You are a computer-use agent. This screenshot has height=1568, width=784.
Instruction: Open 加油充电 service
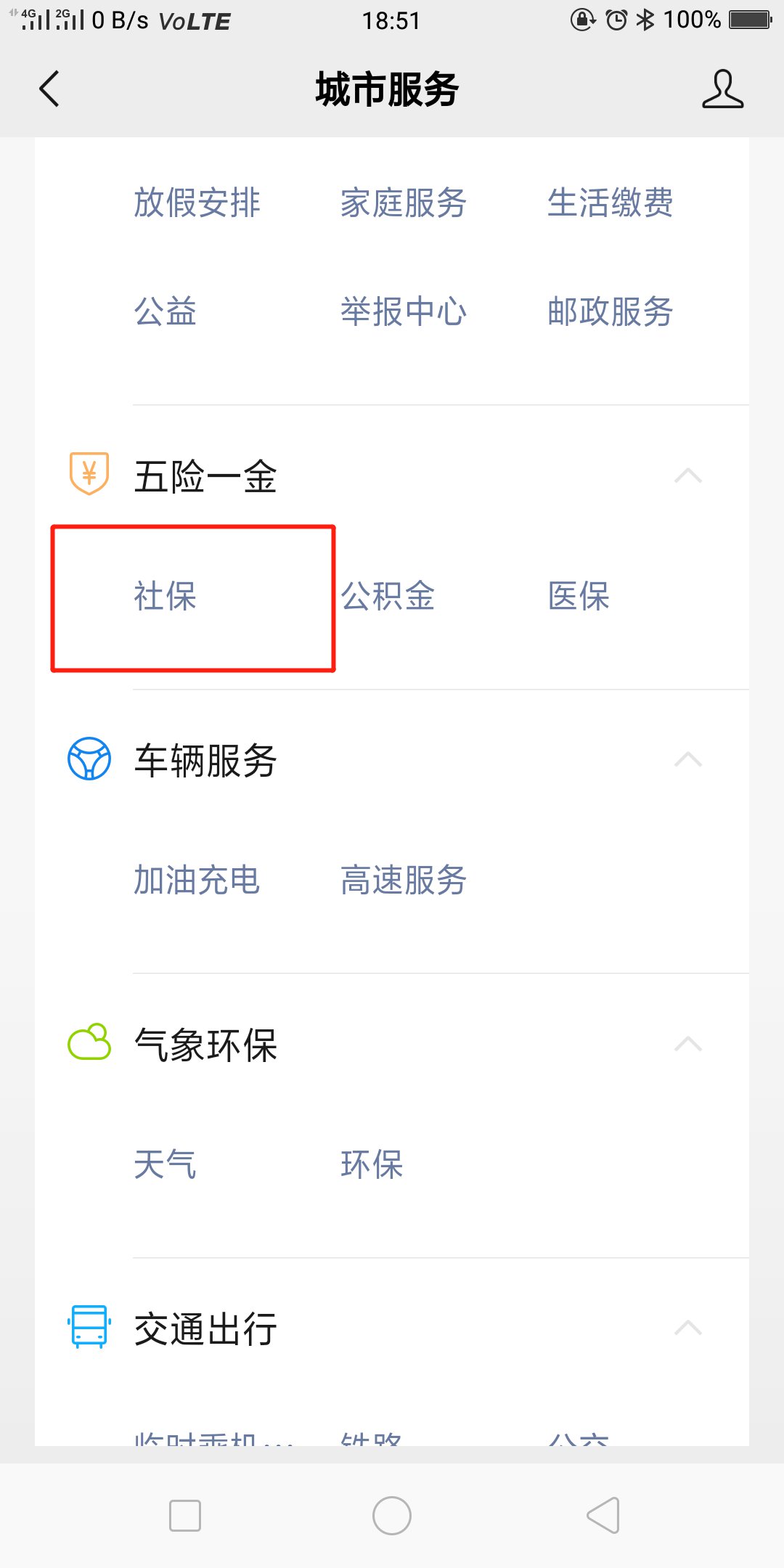click(197, 880)
